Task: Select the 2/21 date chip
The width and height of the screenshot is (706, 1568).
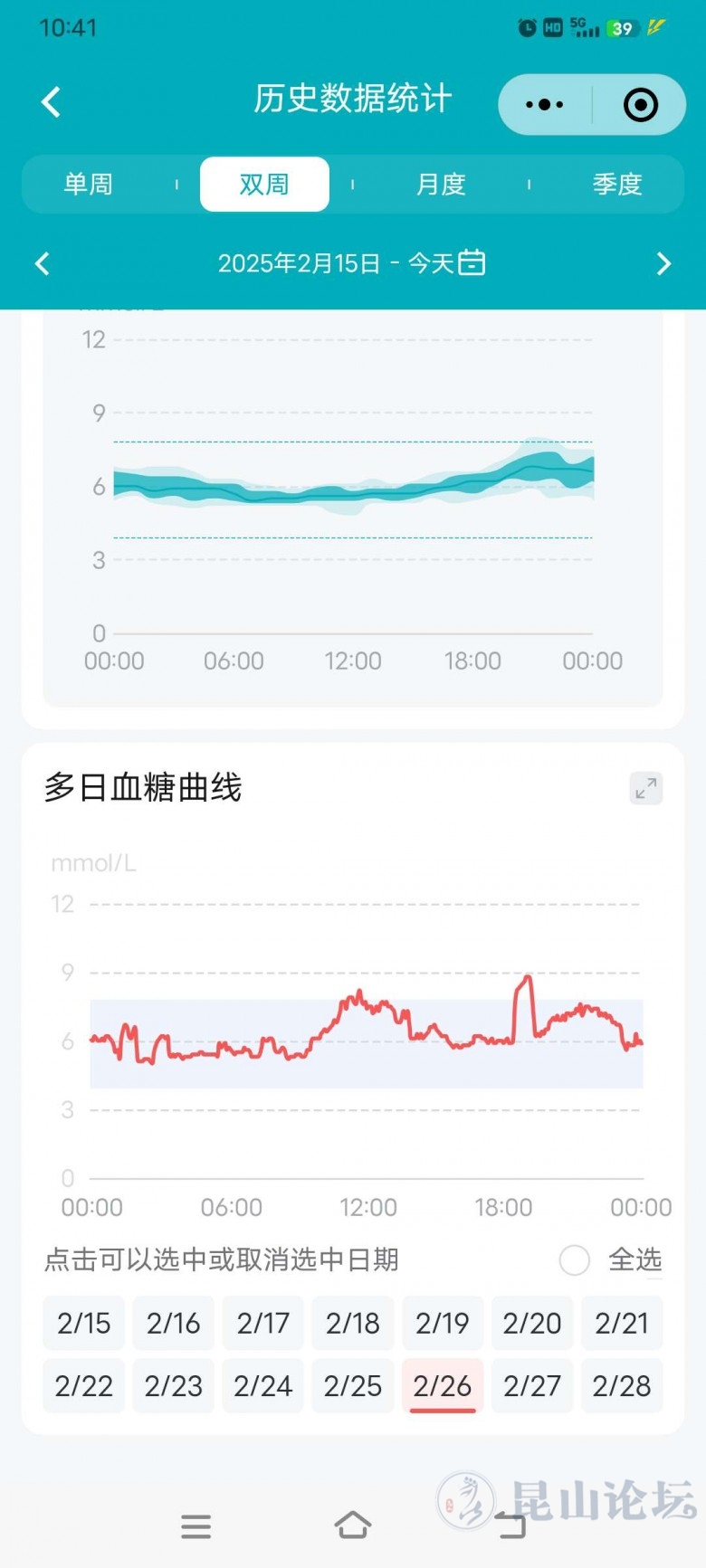Action: [x=622, y=1324]
